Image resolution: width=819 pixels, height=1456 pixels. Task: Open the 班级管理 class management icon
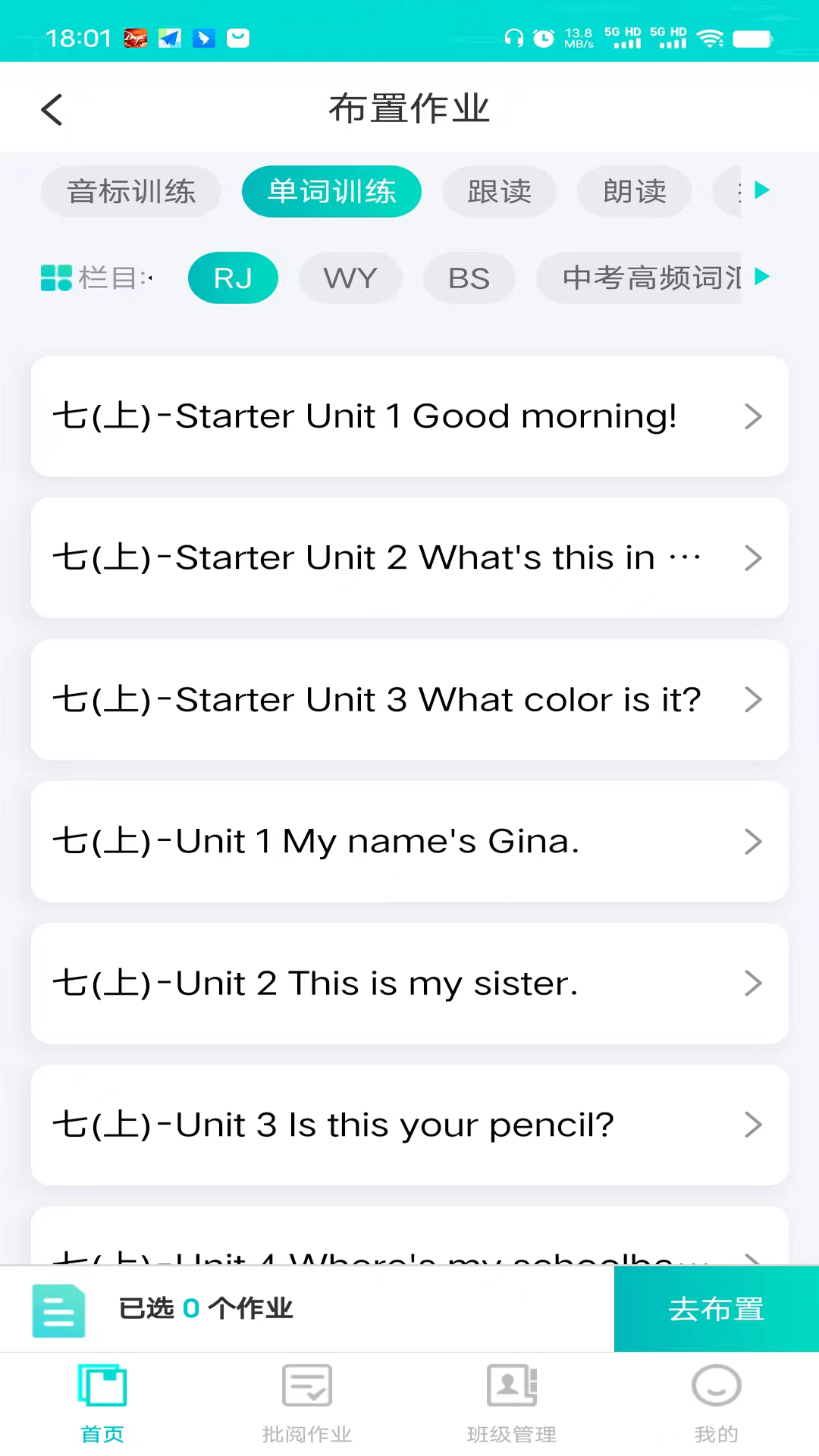point(511,1385)
